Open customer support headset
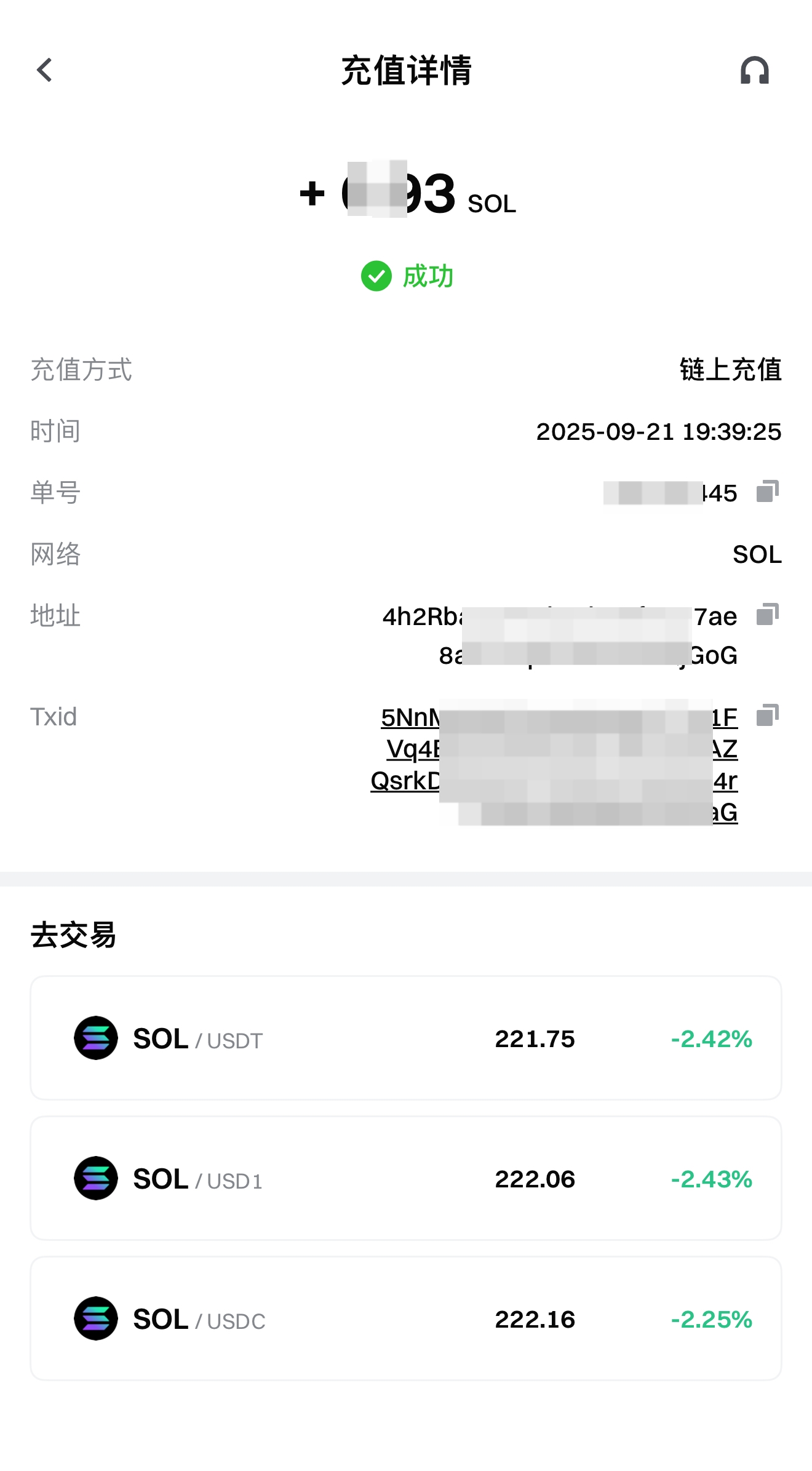This screenshot has height=1471, width=812. (x=754, y=70)
